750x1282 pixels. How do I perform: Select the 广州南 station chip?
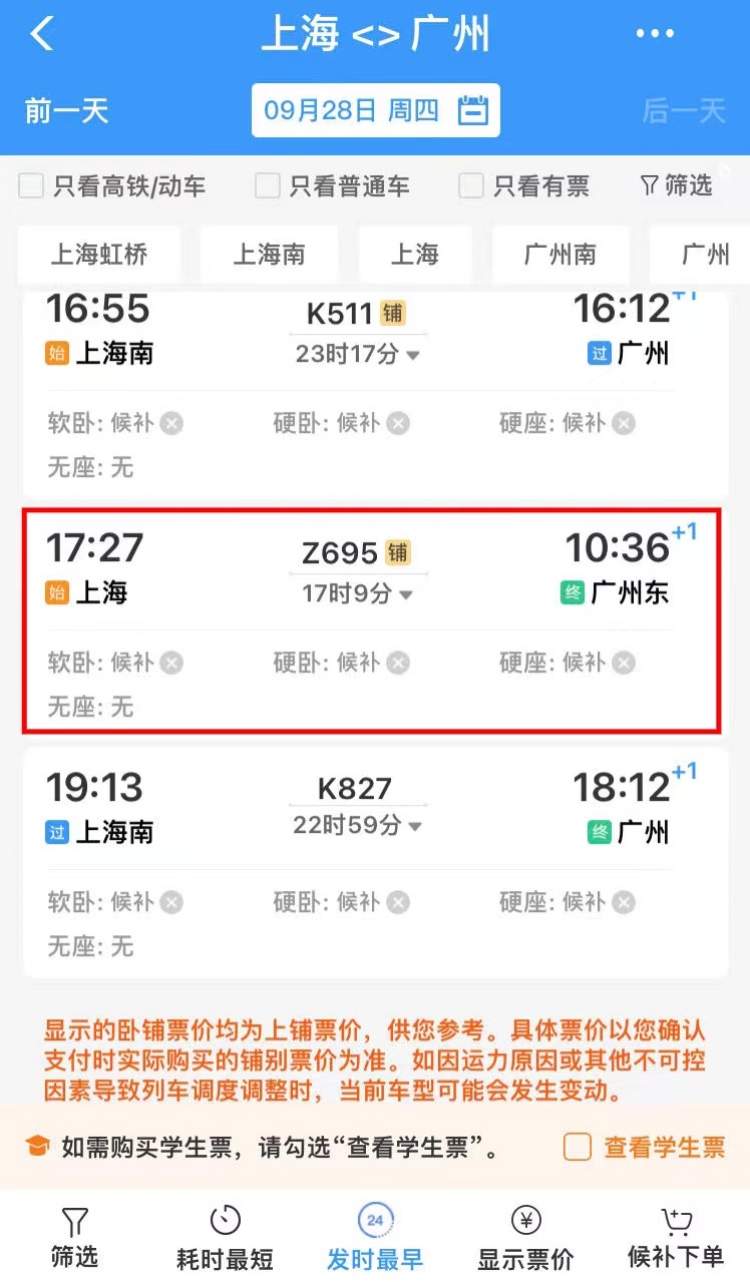pos(560,255)
